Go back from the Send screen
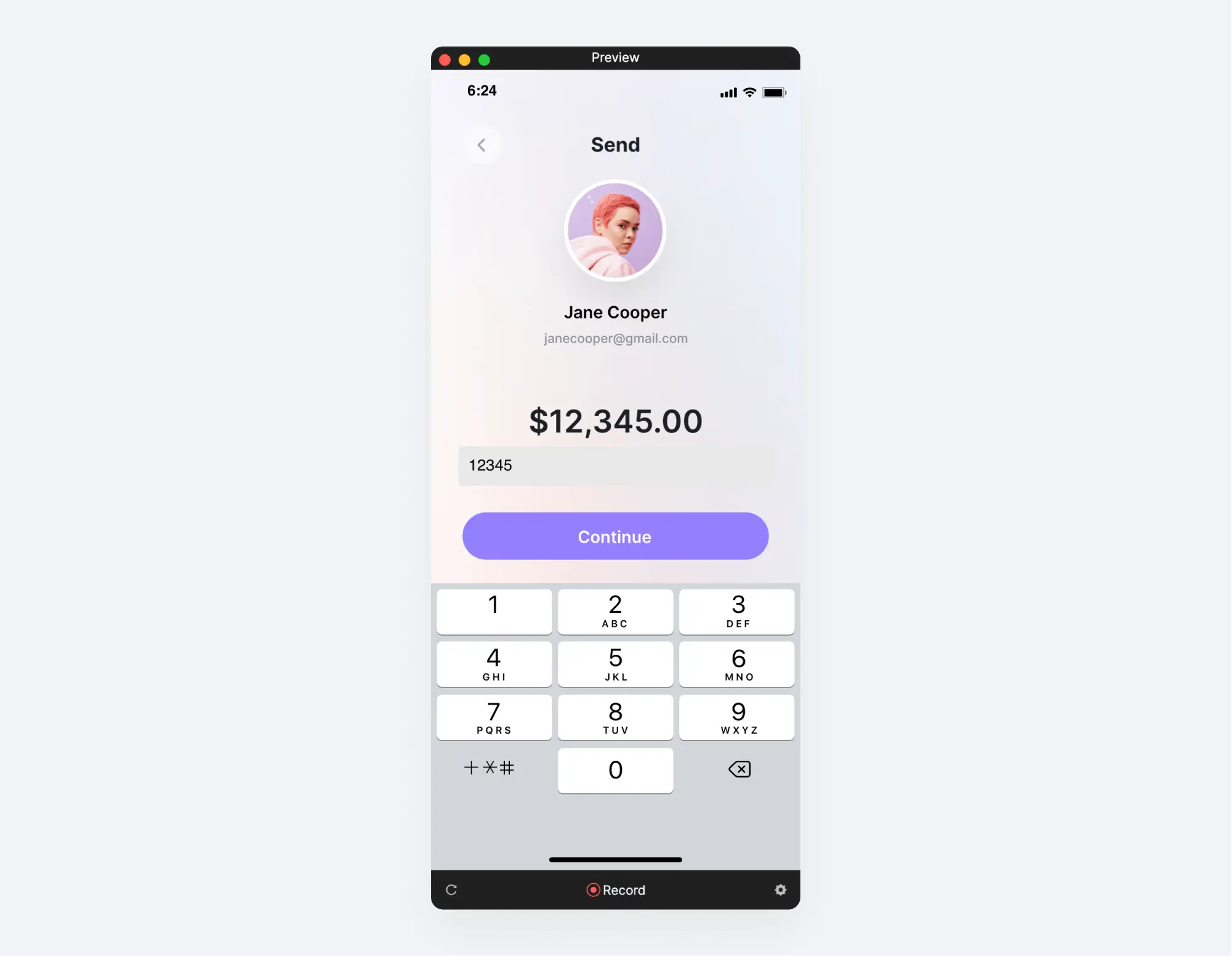 point(482,145)
